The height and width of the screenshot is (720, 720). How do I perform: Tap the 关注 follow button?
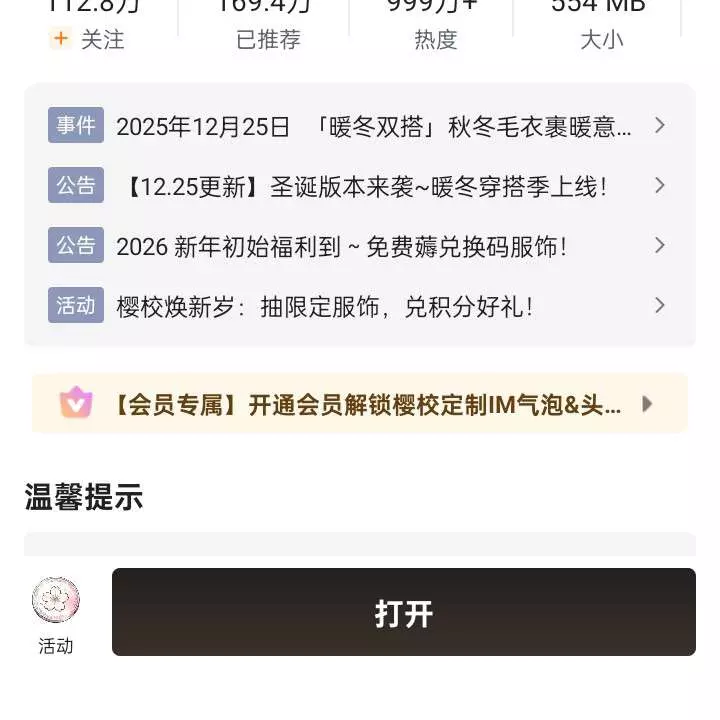[x=88, y=39]
